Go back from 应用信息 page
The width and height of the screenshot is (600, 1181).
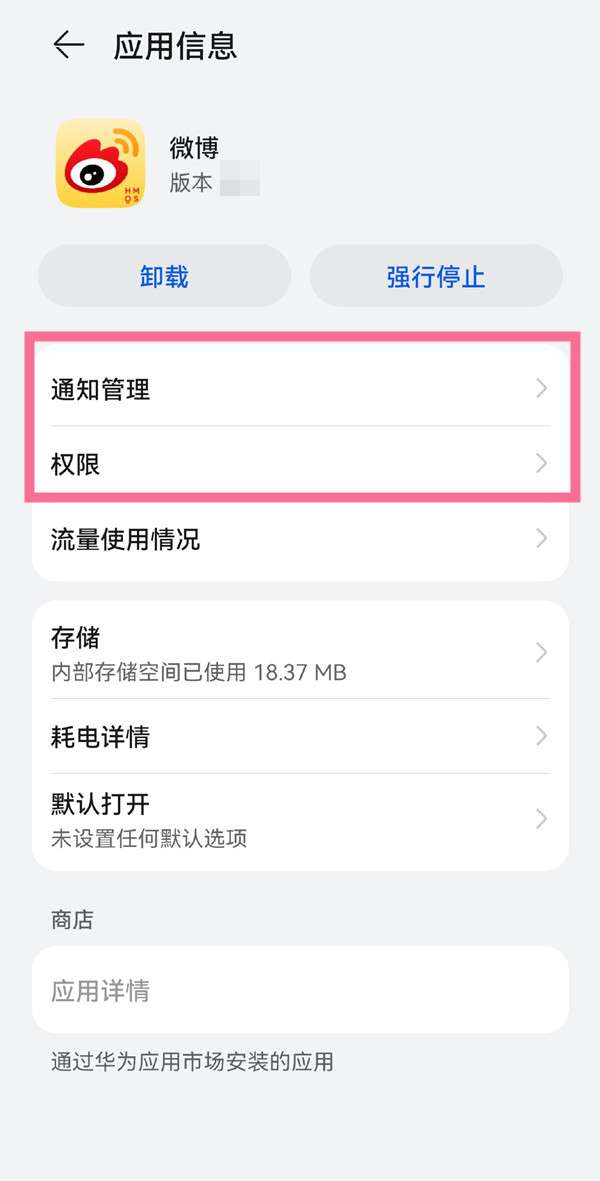click(x=68, y=45)
